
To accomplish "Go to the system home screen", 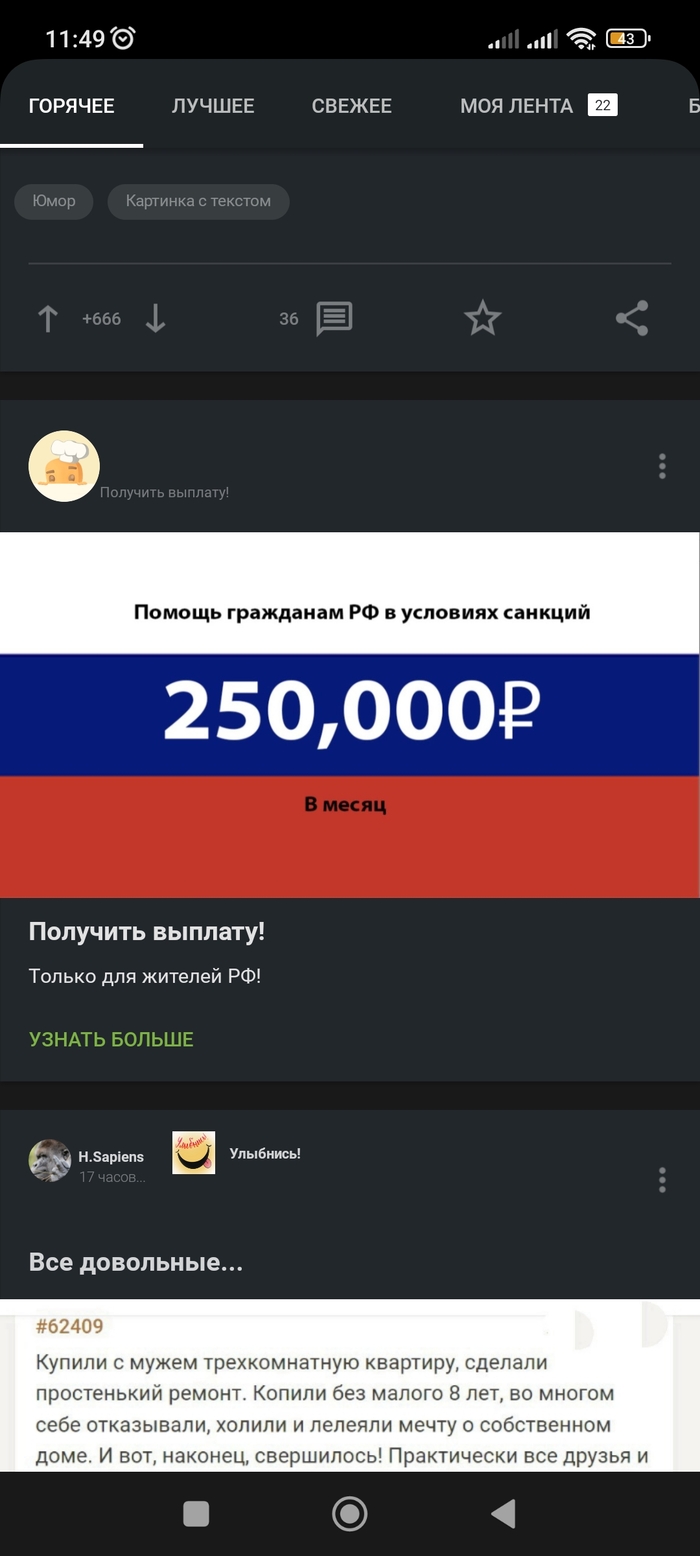I will click(x=349, y=1514).
